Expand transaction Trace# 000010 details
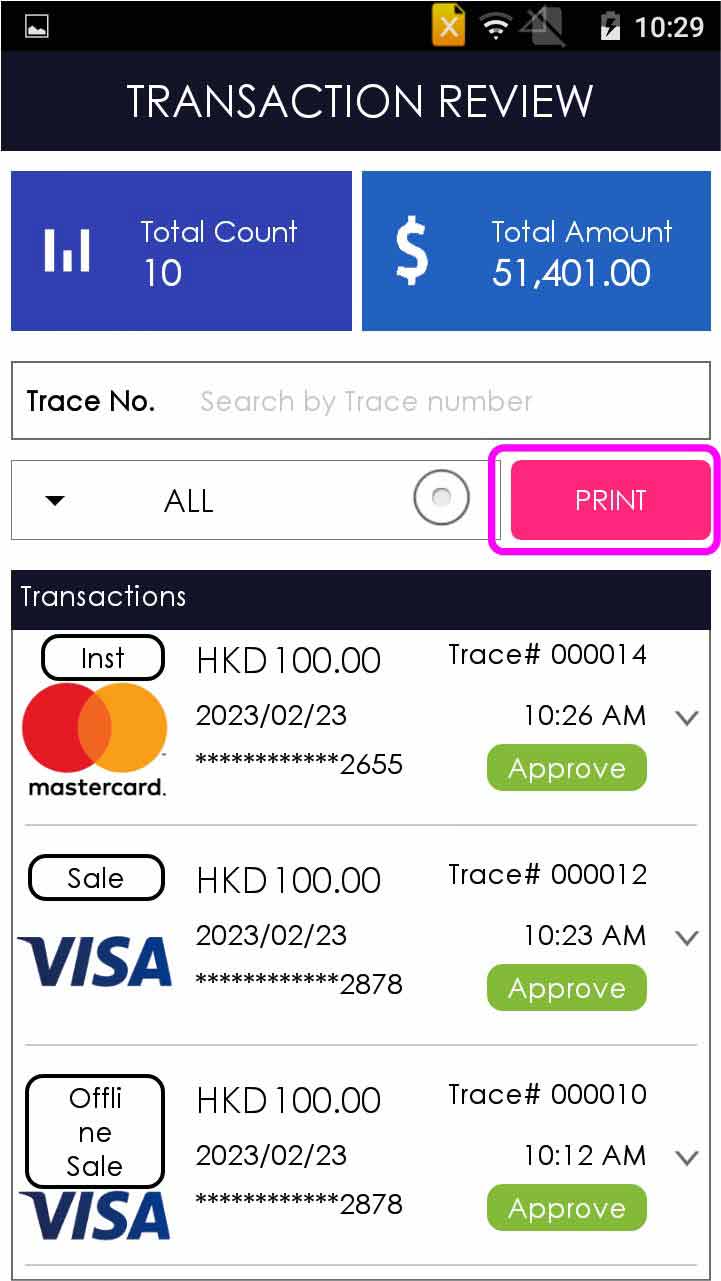721x1281 pixels. 686,1157
